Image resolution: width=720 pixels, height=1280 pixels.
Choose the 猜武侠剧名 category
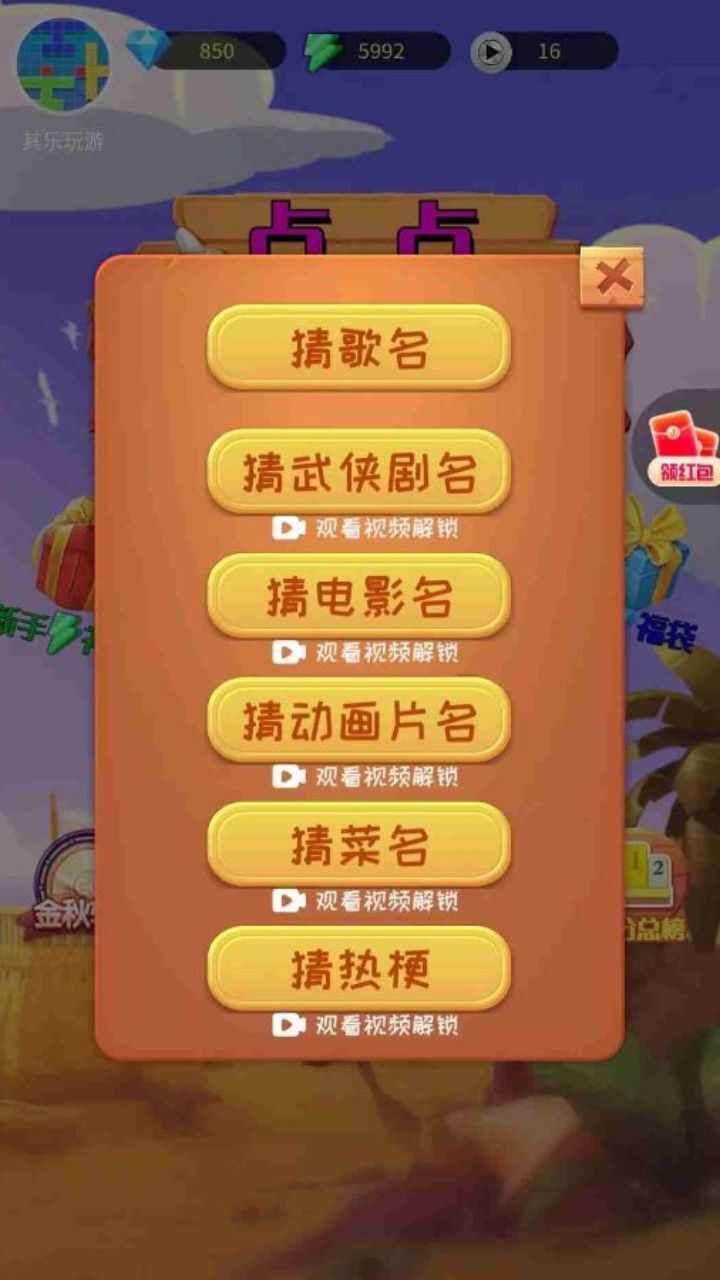358,472
